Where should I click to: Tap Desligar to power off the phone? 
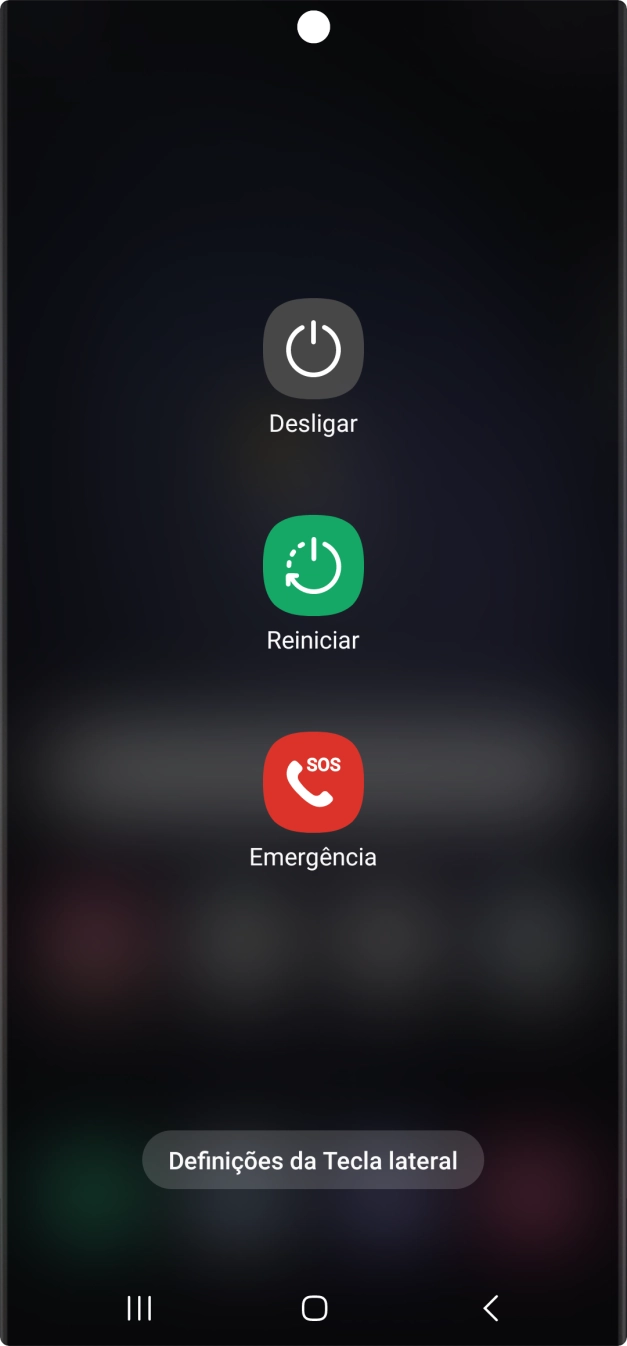click(x=313, y=349)
